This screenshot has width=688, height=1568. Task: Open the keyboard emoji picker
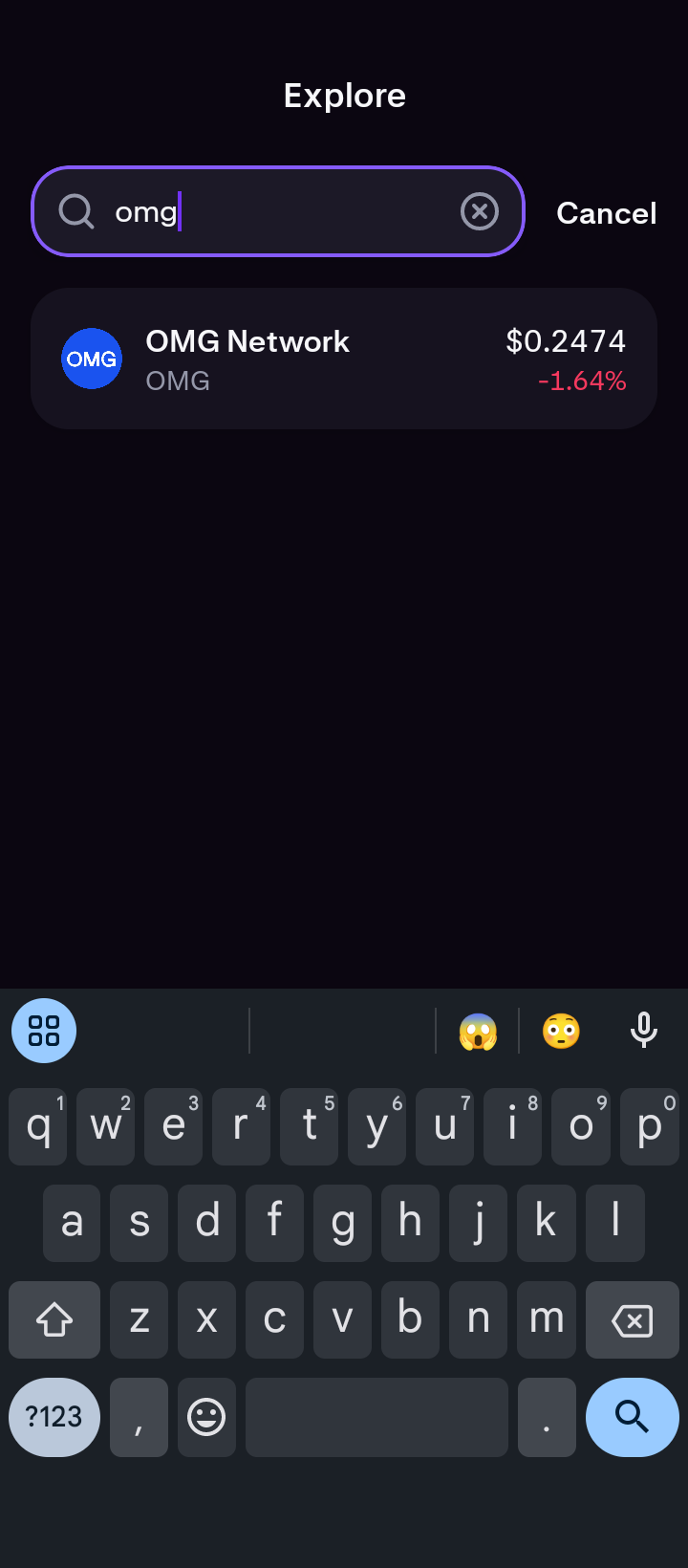click(x=206, y=1417)
